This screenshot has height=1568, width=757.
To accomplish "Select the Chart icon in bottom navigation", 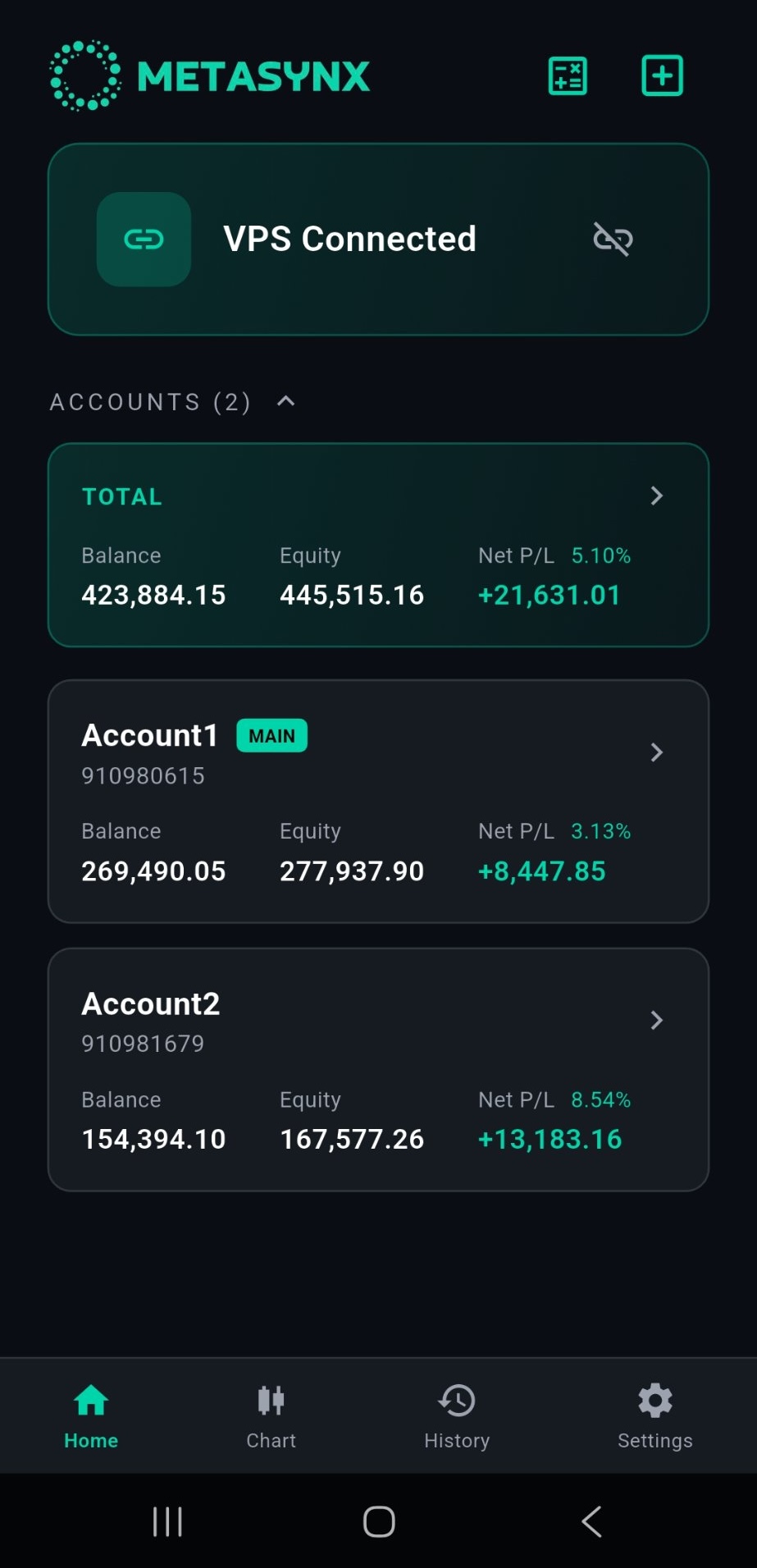I will 271,1399.
